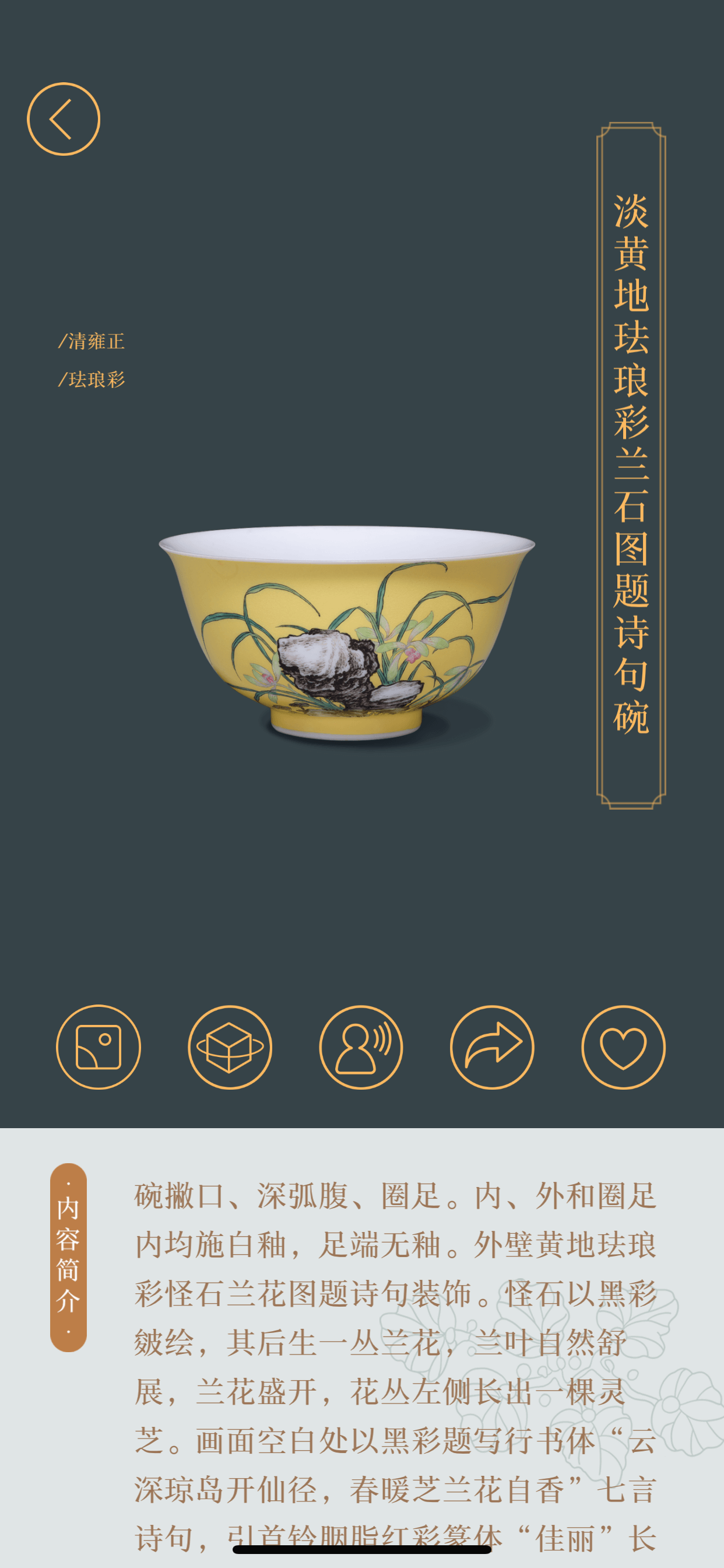Image resolution: width=724 pixels, height=1568 pixels.
Task: View the bowl in 3D mode
Action: click(x=230, y=1047)
